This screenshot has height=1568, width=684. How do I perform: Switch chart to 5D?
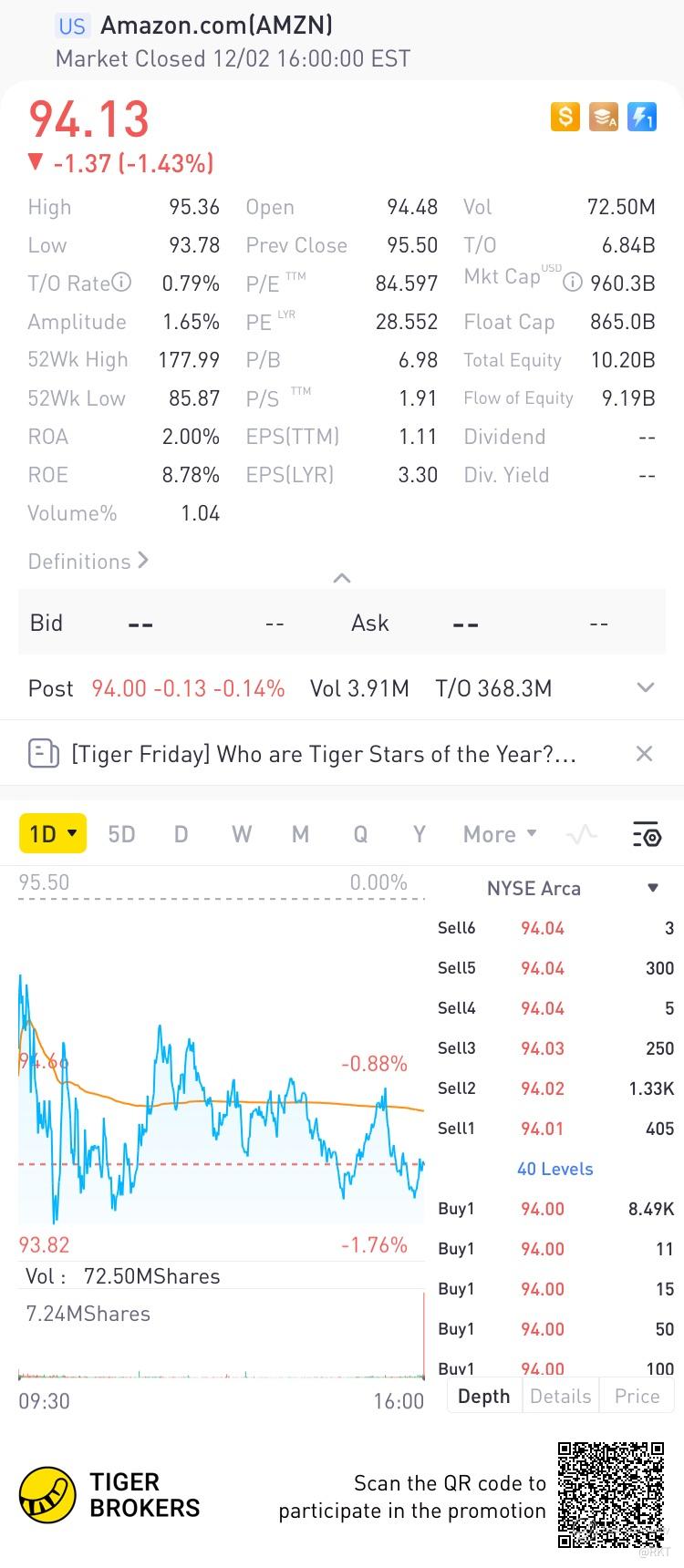[x=121, y=834]
